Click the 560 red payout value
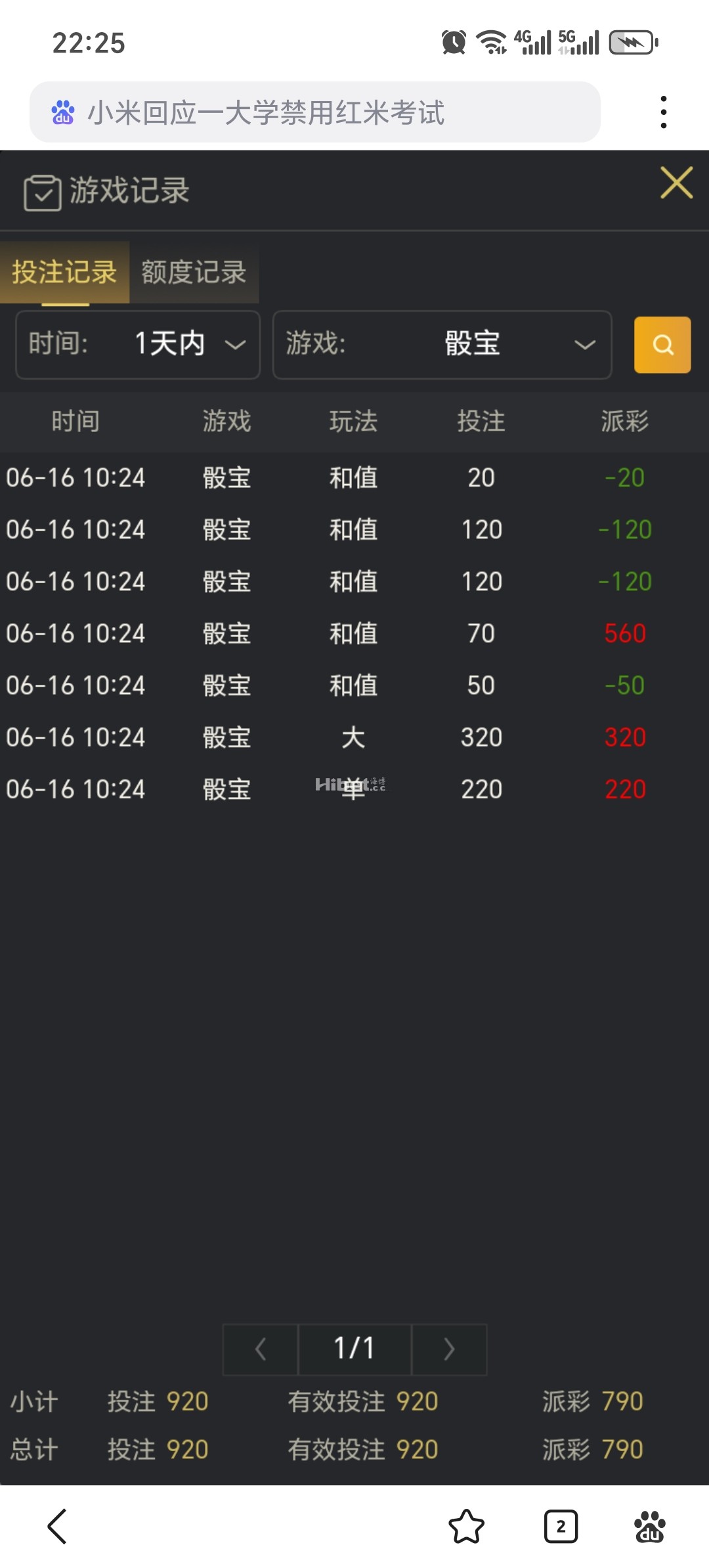 624,633
